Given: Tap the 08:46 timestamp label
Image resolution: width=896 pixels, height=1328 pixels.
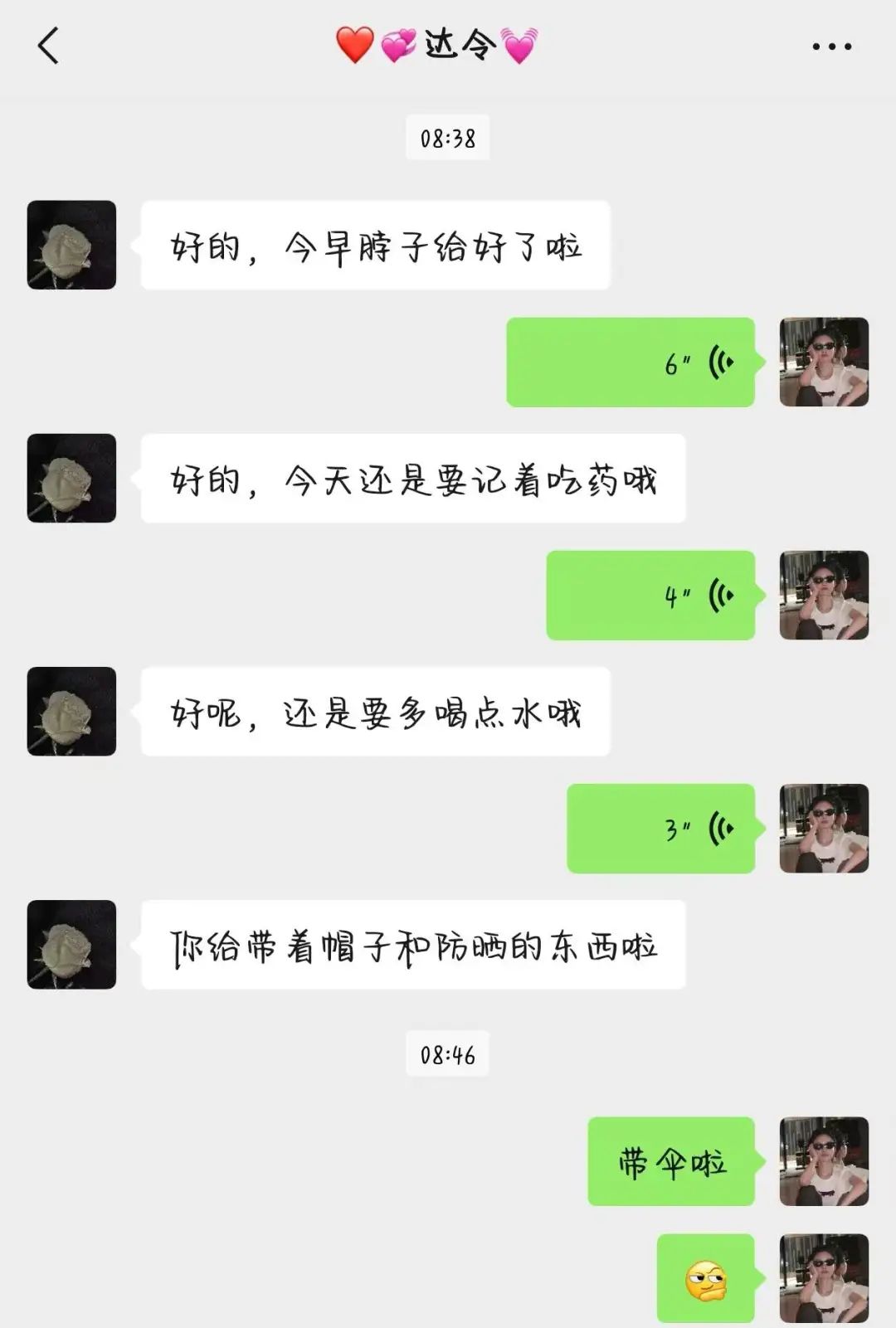Looking at the screenshot, I should 448,1053.
